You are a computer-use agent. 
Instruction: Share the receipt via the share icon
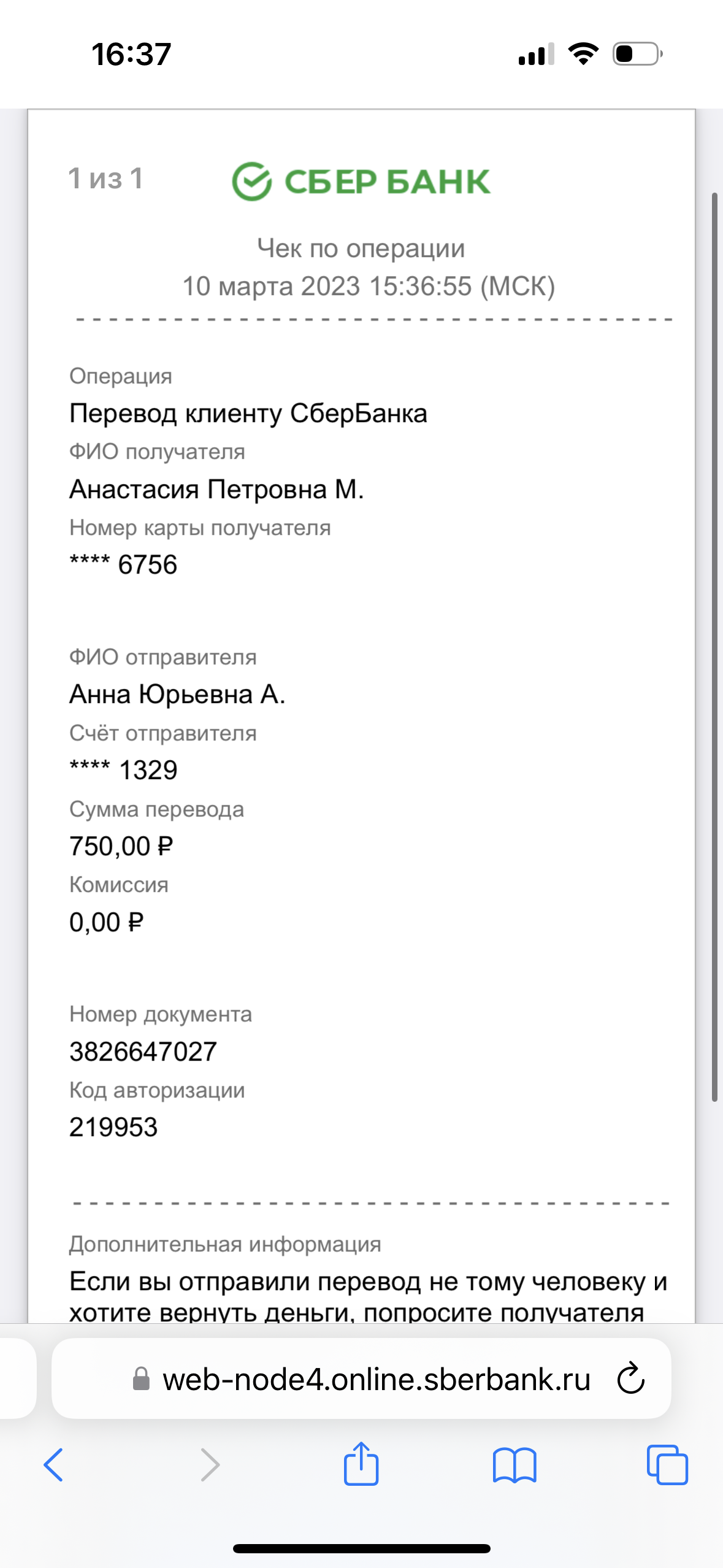(x=361, y=1463)
